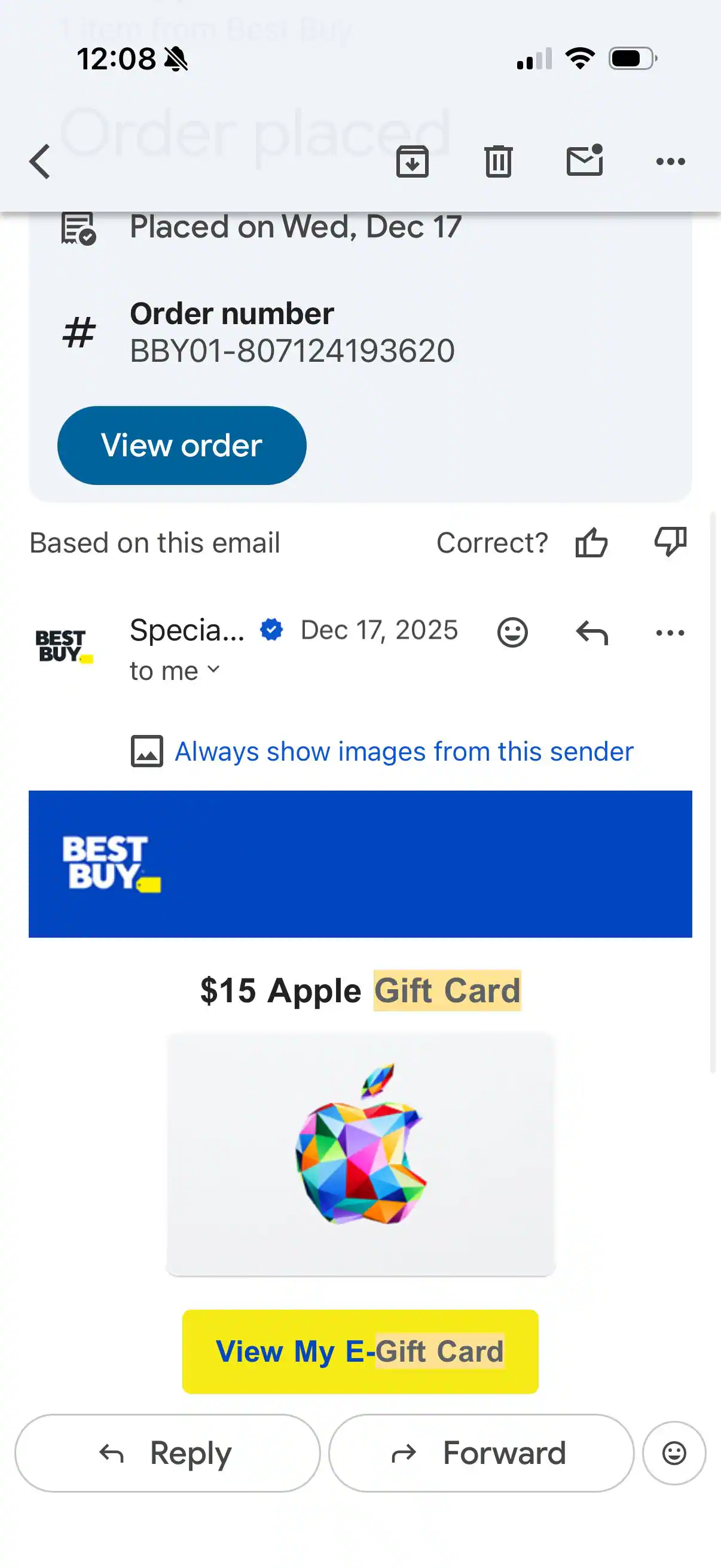This screenshot has height=1568, width=721.
Task: Archive this email
Action: point(413,161)
